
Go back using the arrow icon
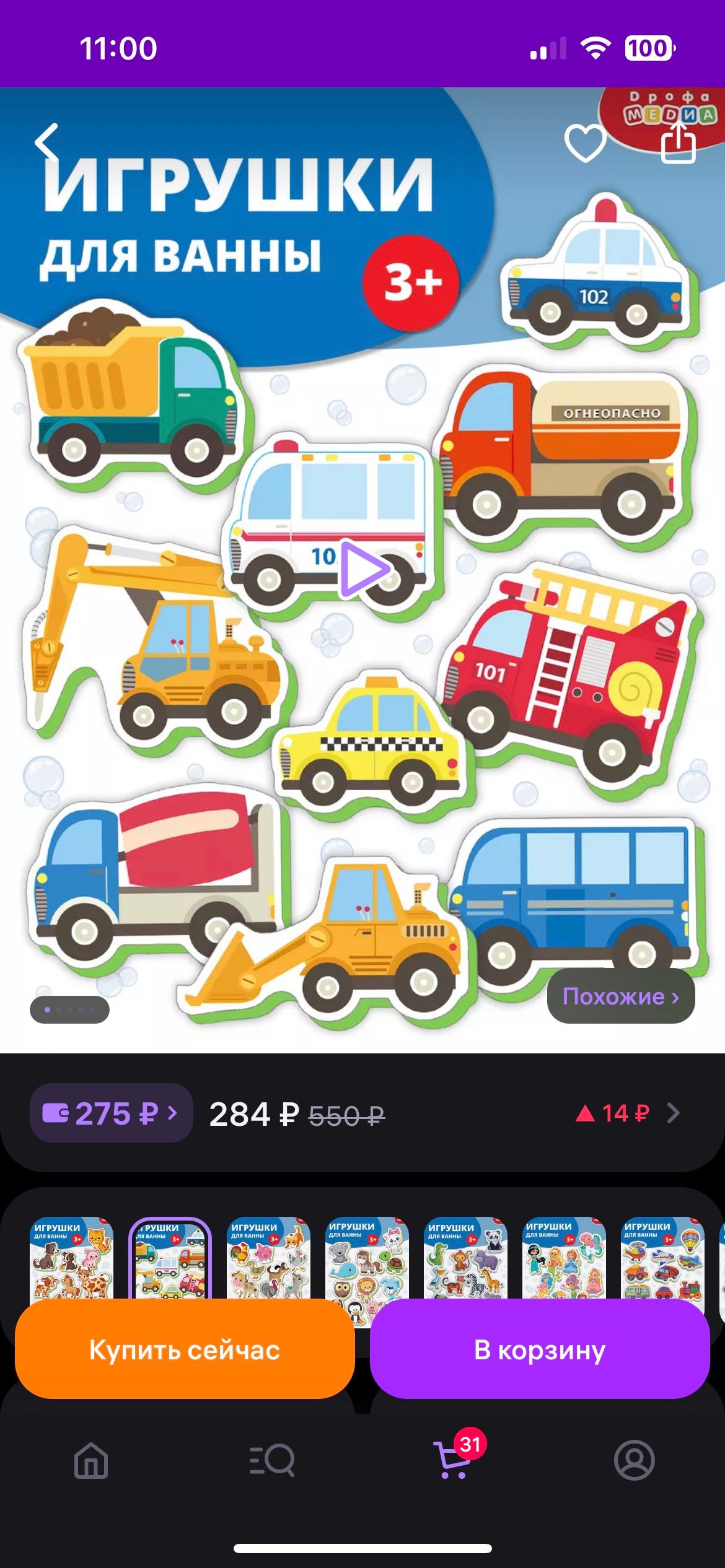(x=46, y=142)
